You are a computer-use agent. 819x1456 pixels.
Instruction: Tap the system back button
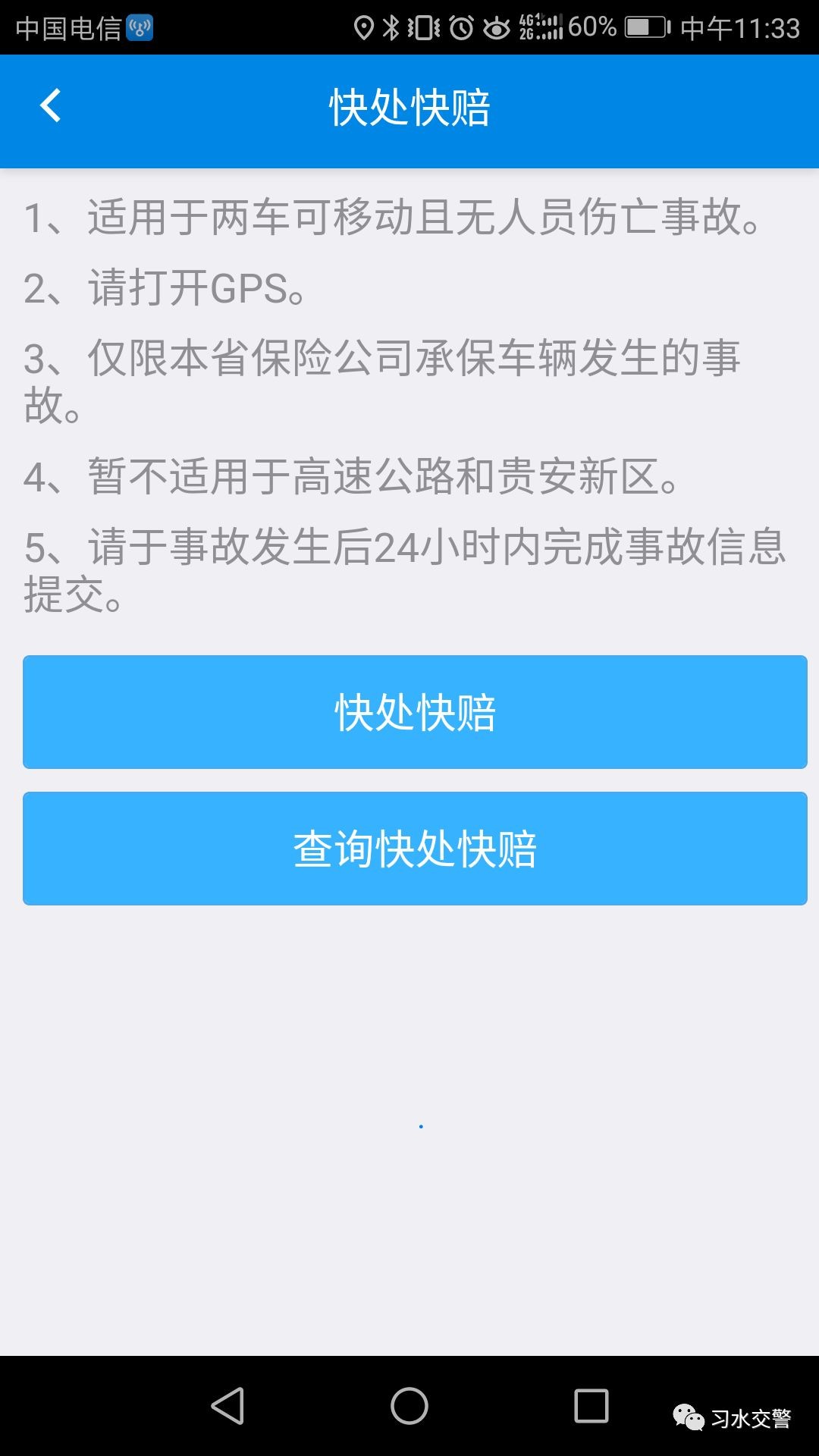pos(227,1407)
